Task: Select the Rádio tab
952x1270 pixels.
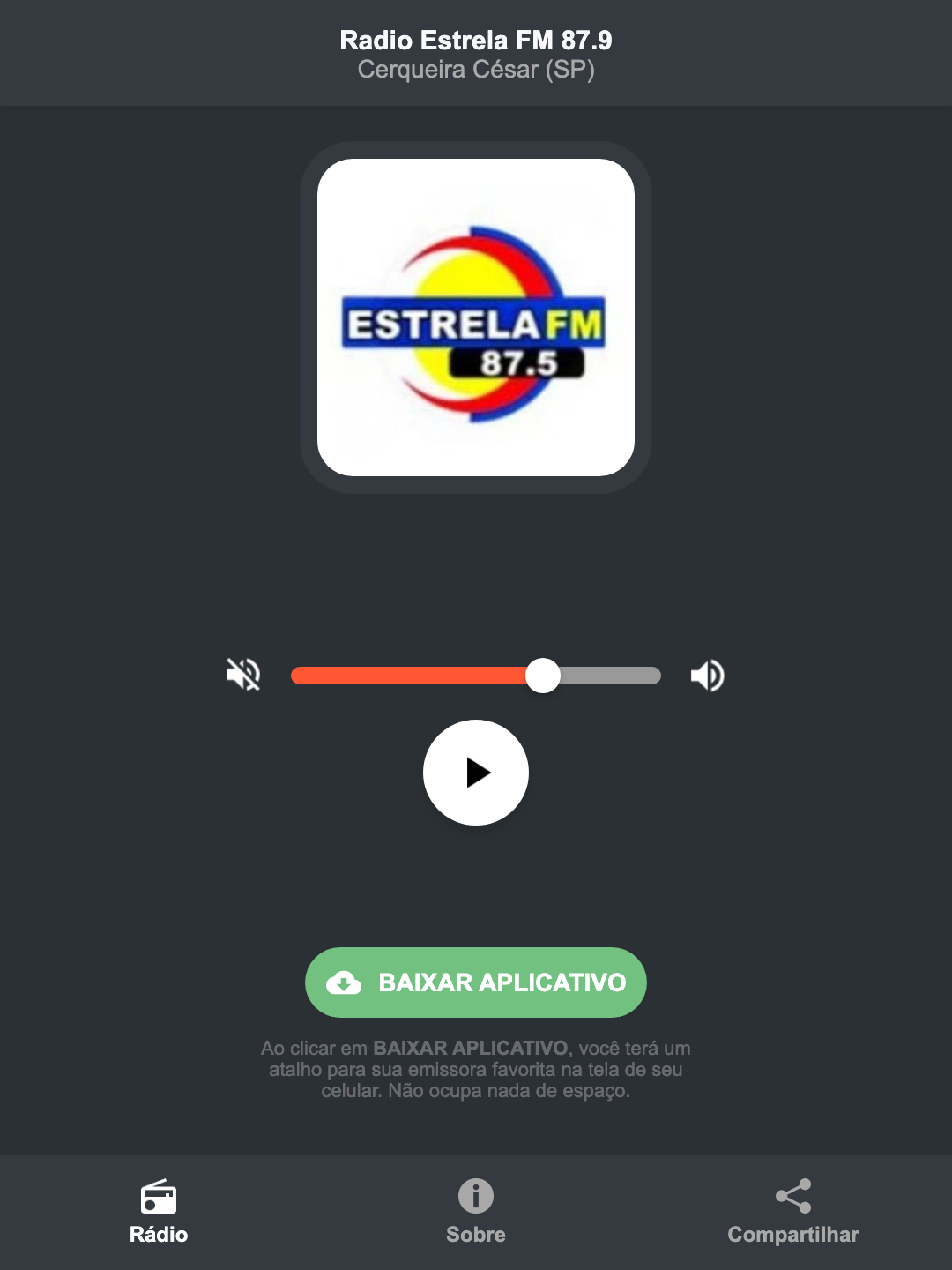Action: [159, 1217]
